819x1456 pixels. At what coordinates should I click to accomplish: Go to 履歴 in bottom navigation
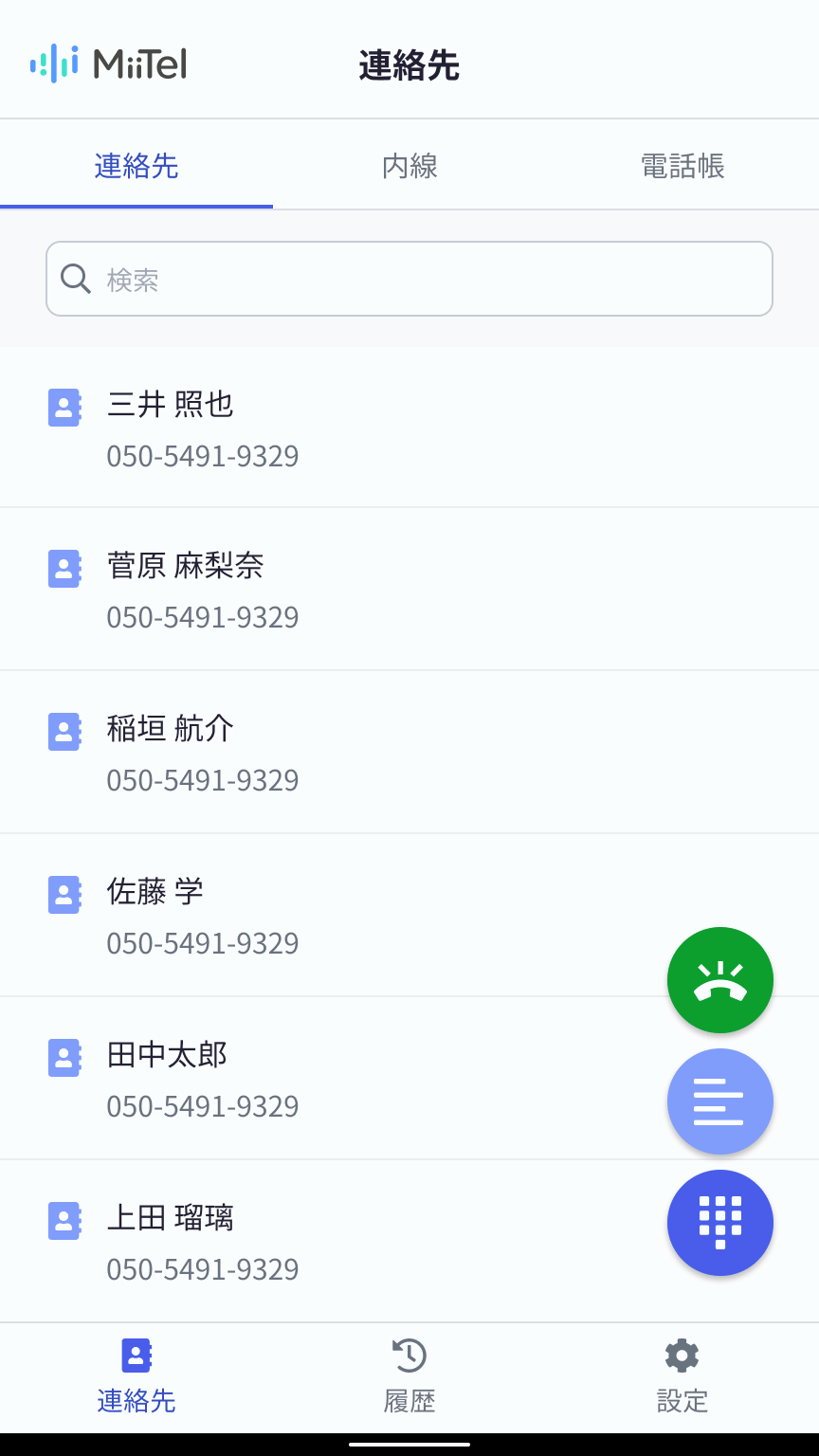409,1376
